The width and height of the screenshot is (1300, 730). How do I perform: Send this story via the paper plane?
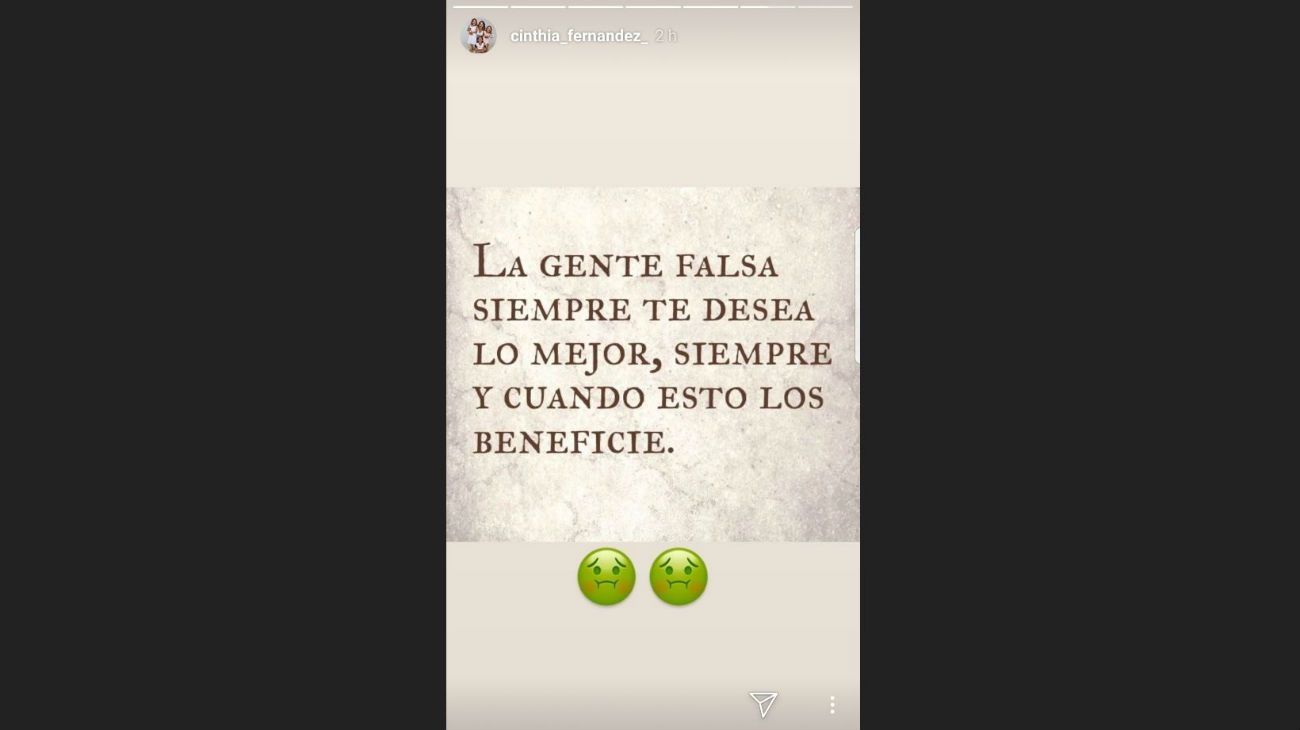click(763, 705)
